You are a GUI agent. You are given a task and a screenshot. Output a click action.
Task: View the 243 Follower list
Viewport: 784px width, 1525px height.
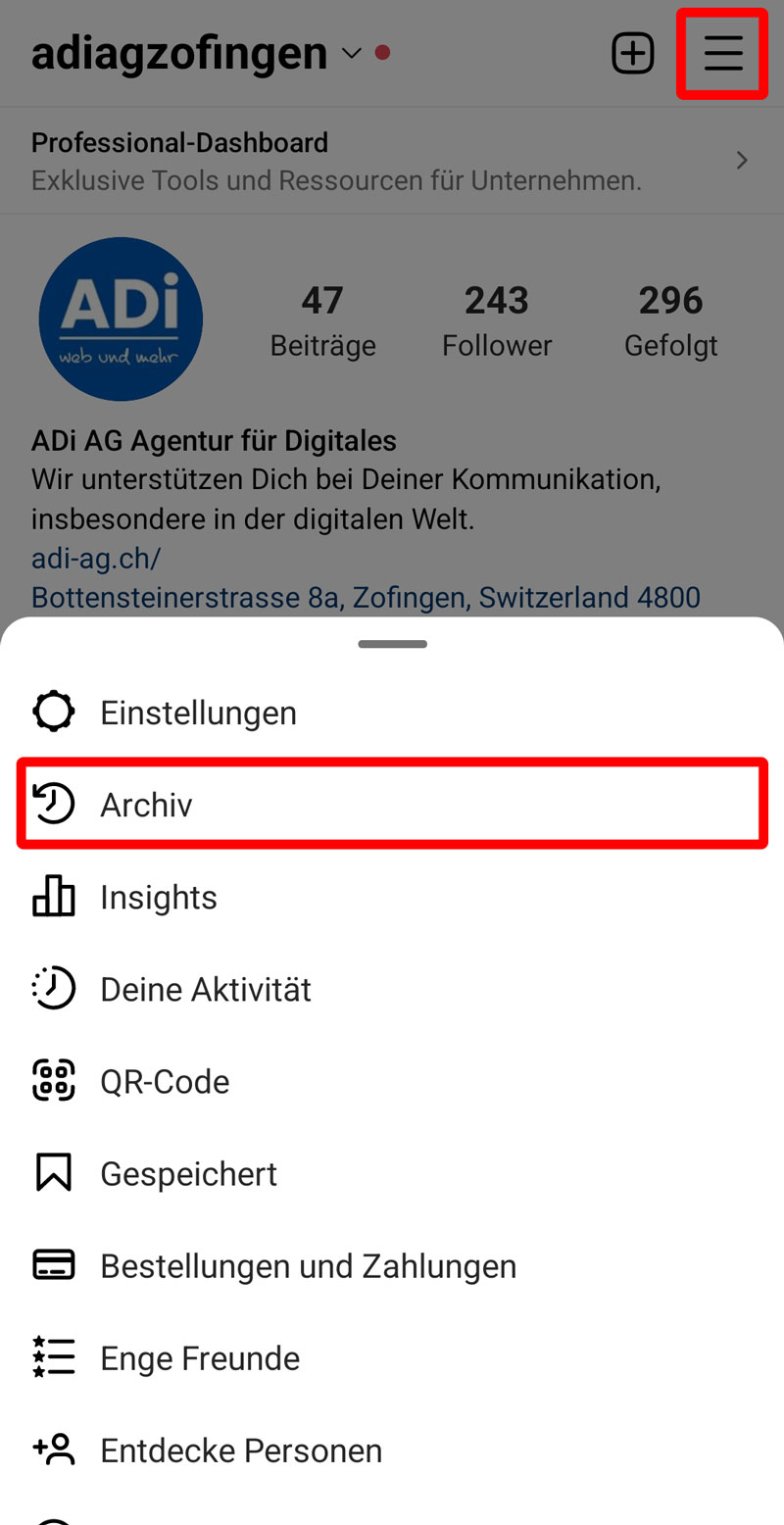(497, 320)
